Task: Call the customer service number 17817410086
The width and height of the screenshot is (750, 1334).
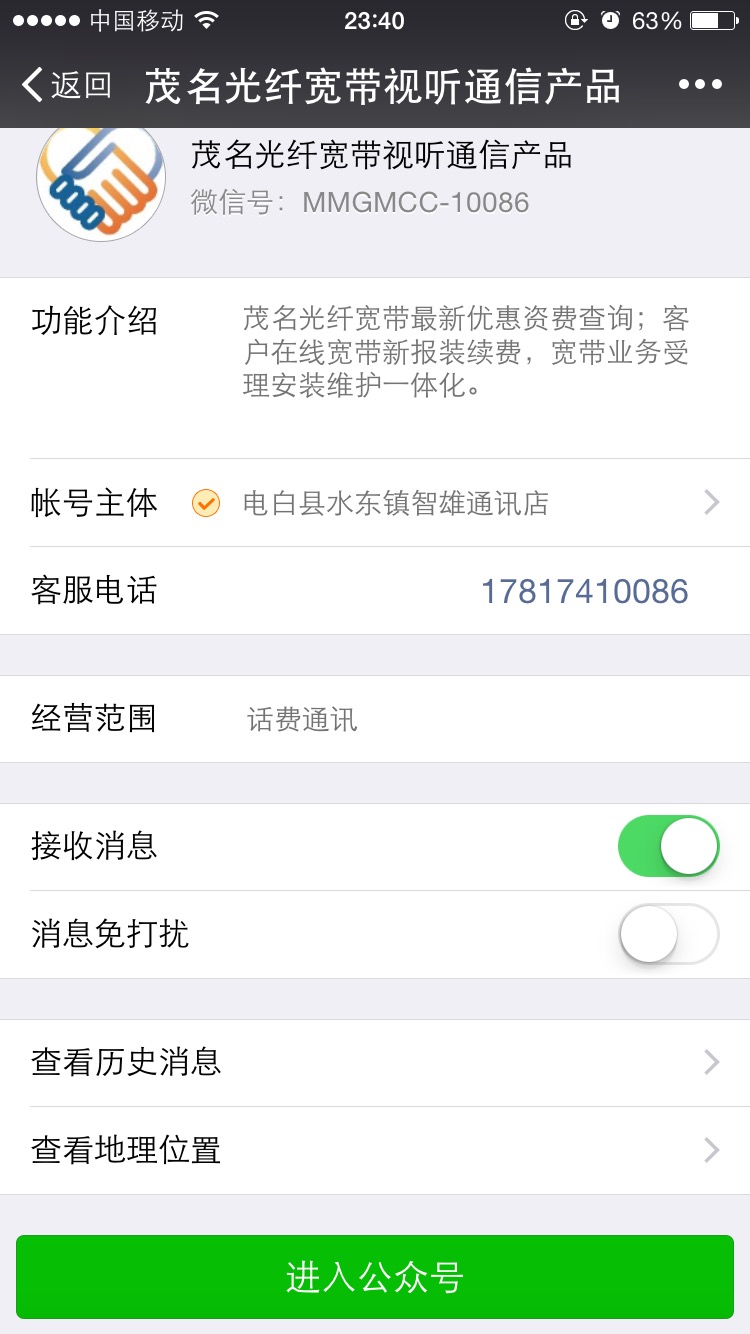Action: [x=584, y=591]
